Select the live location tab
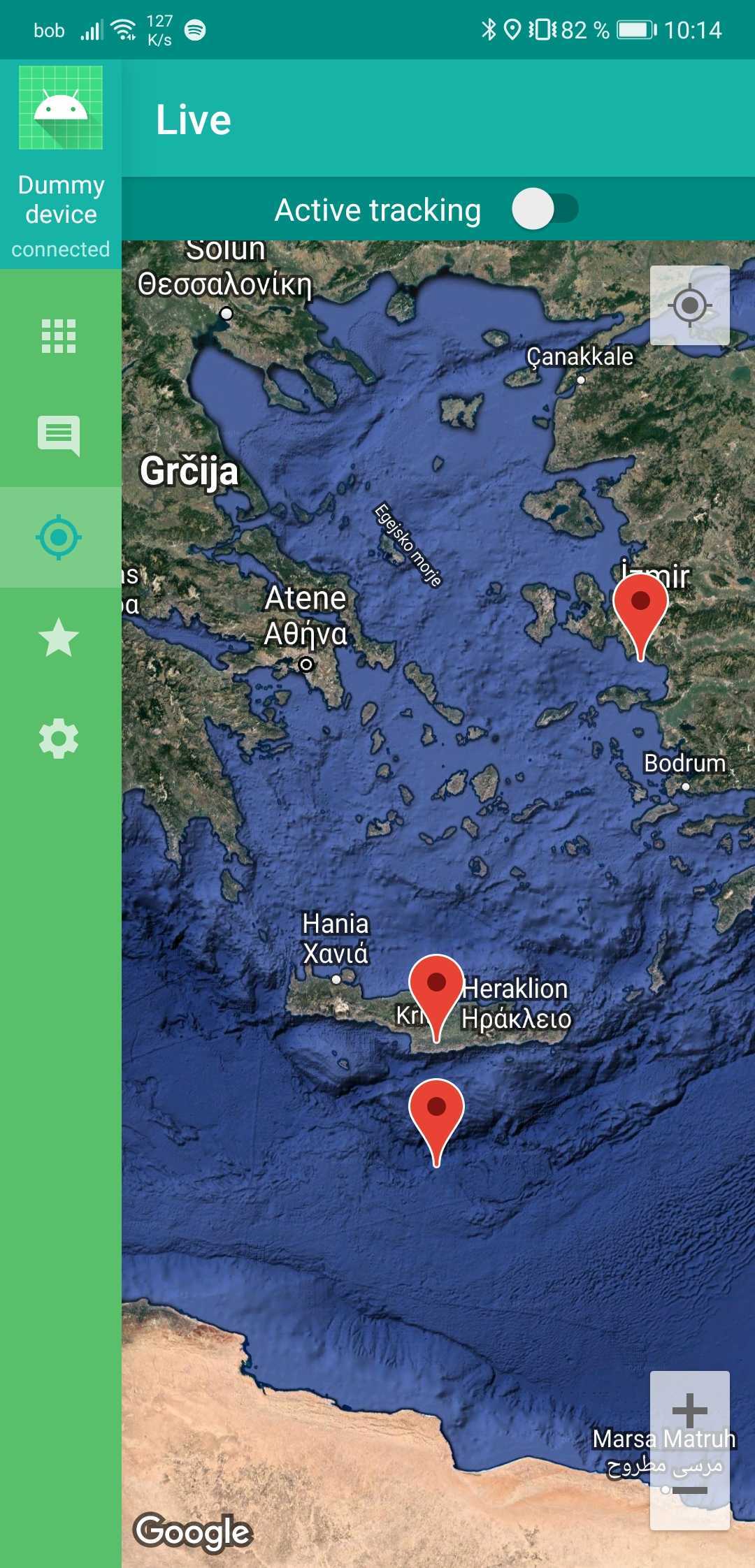This screenshot has width=755, height=1568. tap(59, 537)
